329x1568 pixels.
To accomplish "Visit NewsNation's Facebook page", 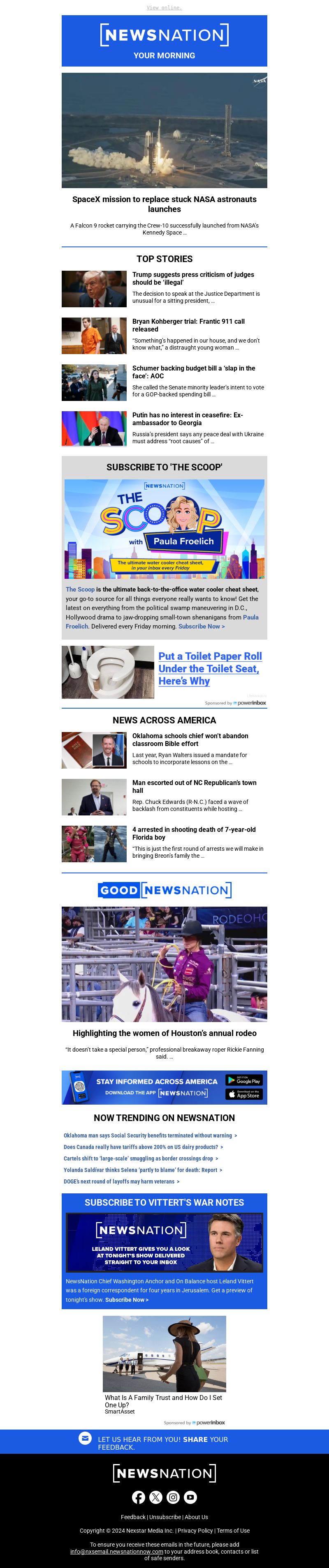I will pos(138,1497).
